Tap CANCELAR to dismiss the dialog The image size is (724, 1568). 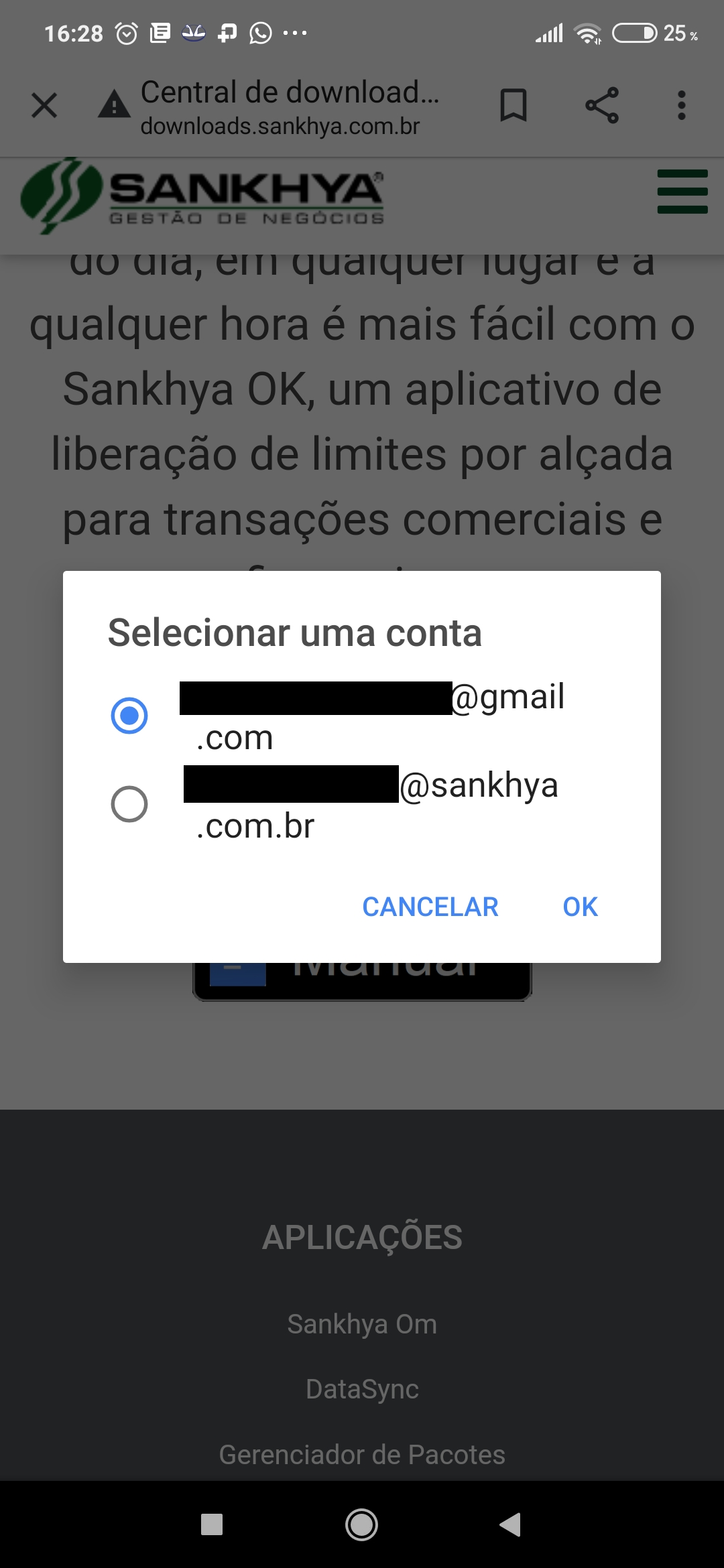click(x=430, y=907)
